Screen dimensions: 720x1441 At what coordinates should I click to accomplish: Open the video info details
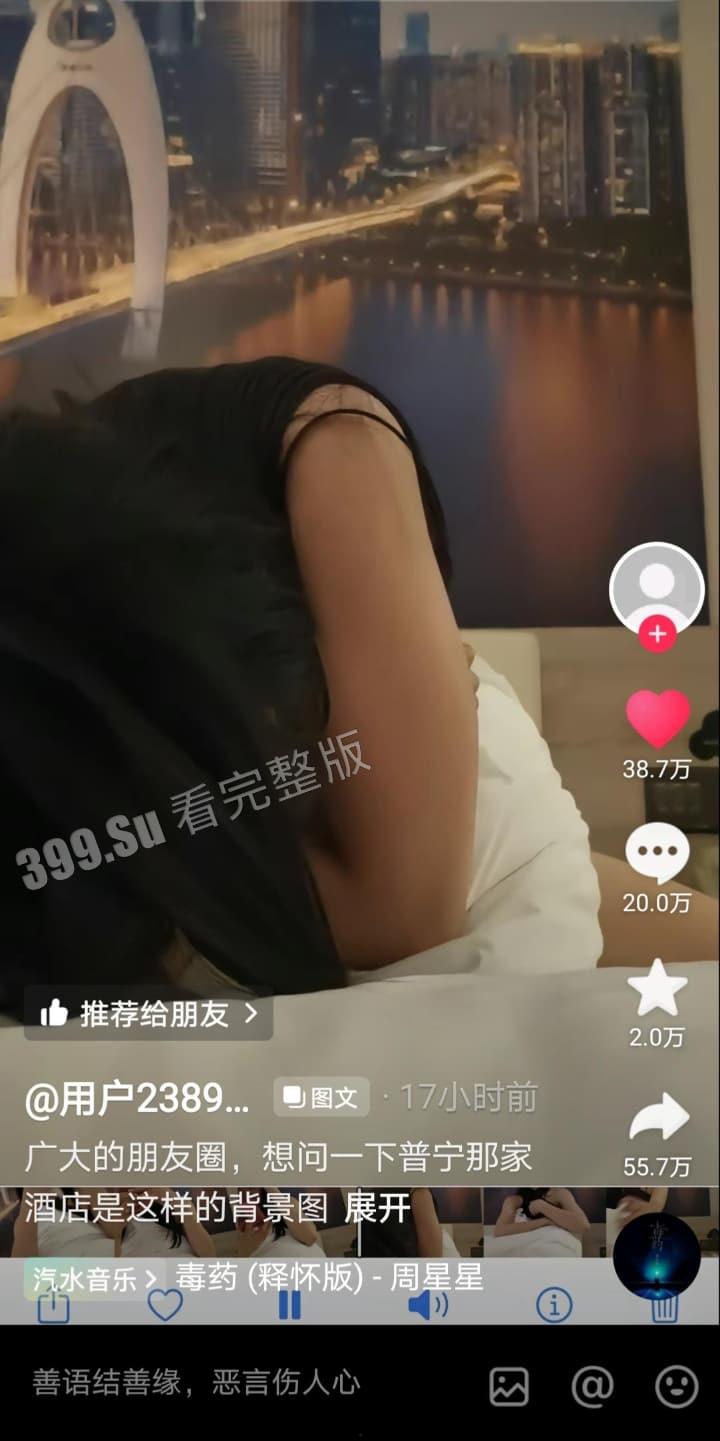(554, 1304)
